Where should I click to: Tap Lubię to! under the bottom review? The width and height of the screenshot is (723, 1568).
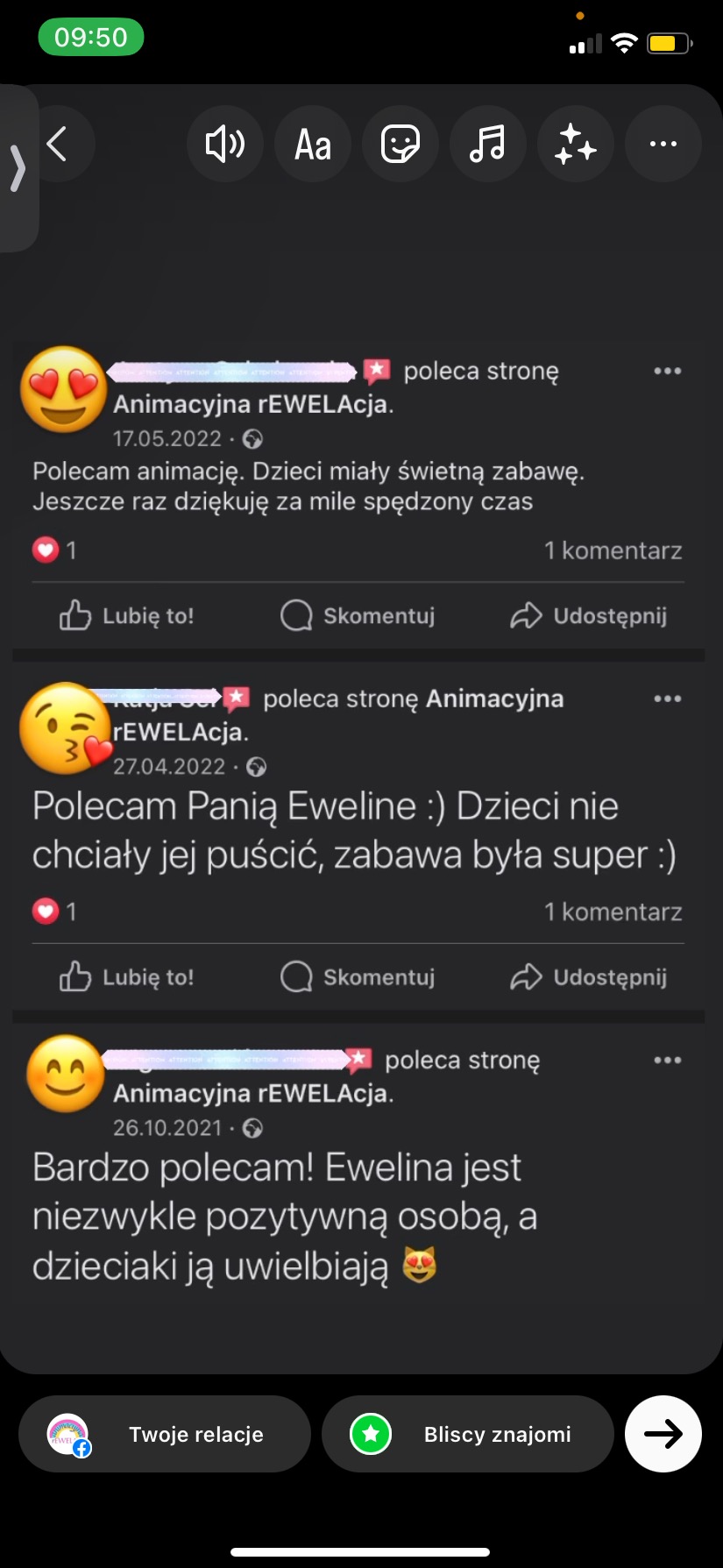tap(125, 976)
